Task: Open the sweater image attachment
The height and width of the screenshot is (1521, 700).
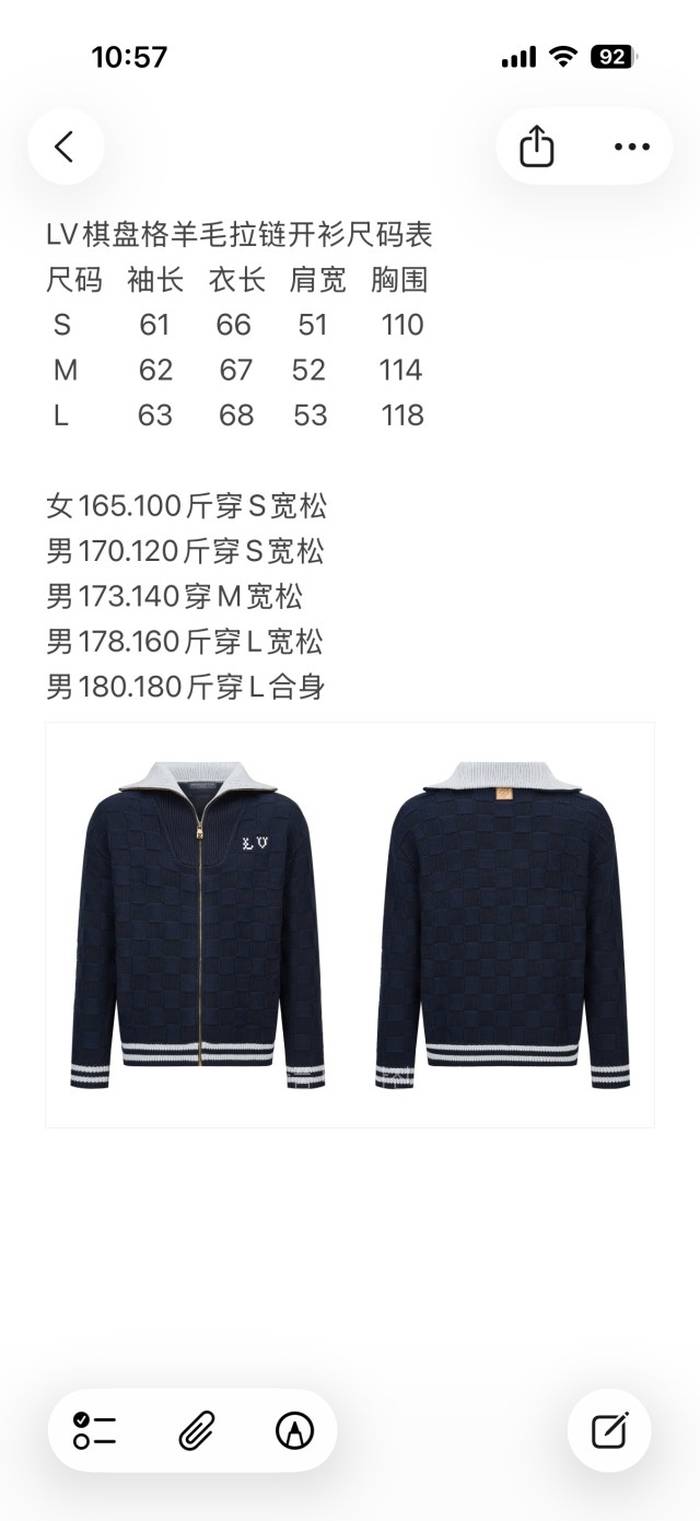Action: point(350,924)
